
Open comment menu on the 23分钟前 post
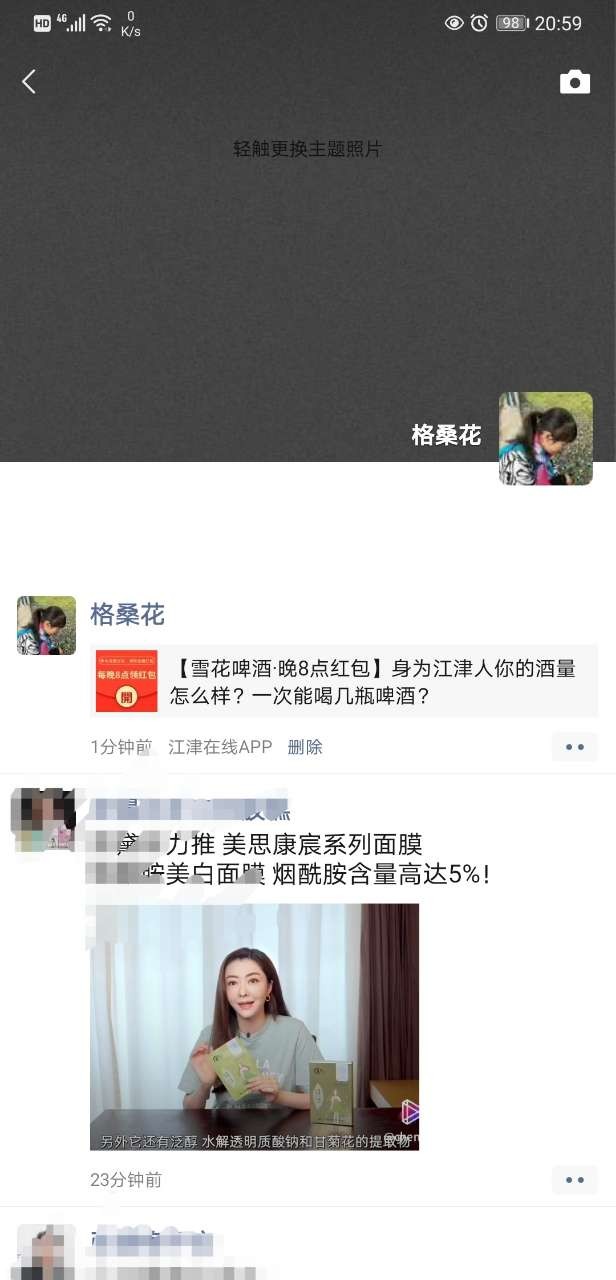(574, 1180)
